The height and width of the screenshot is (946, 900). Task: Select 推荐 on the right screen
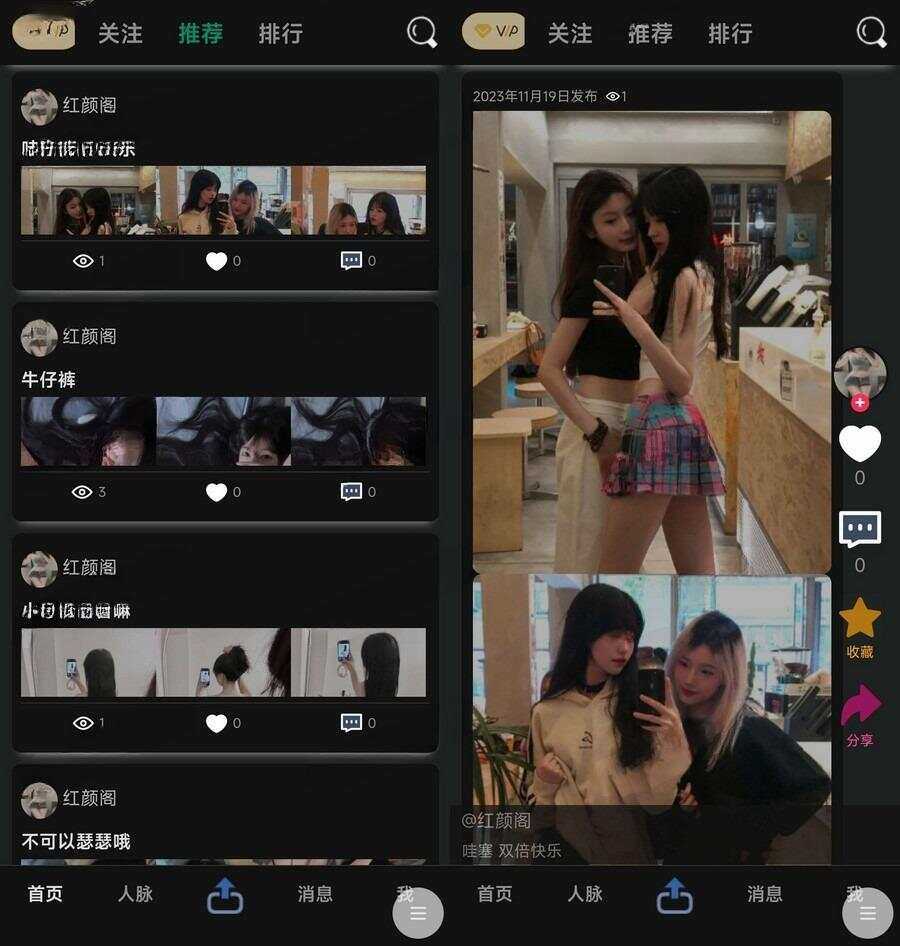coord(649,32)
